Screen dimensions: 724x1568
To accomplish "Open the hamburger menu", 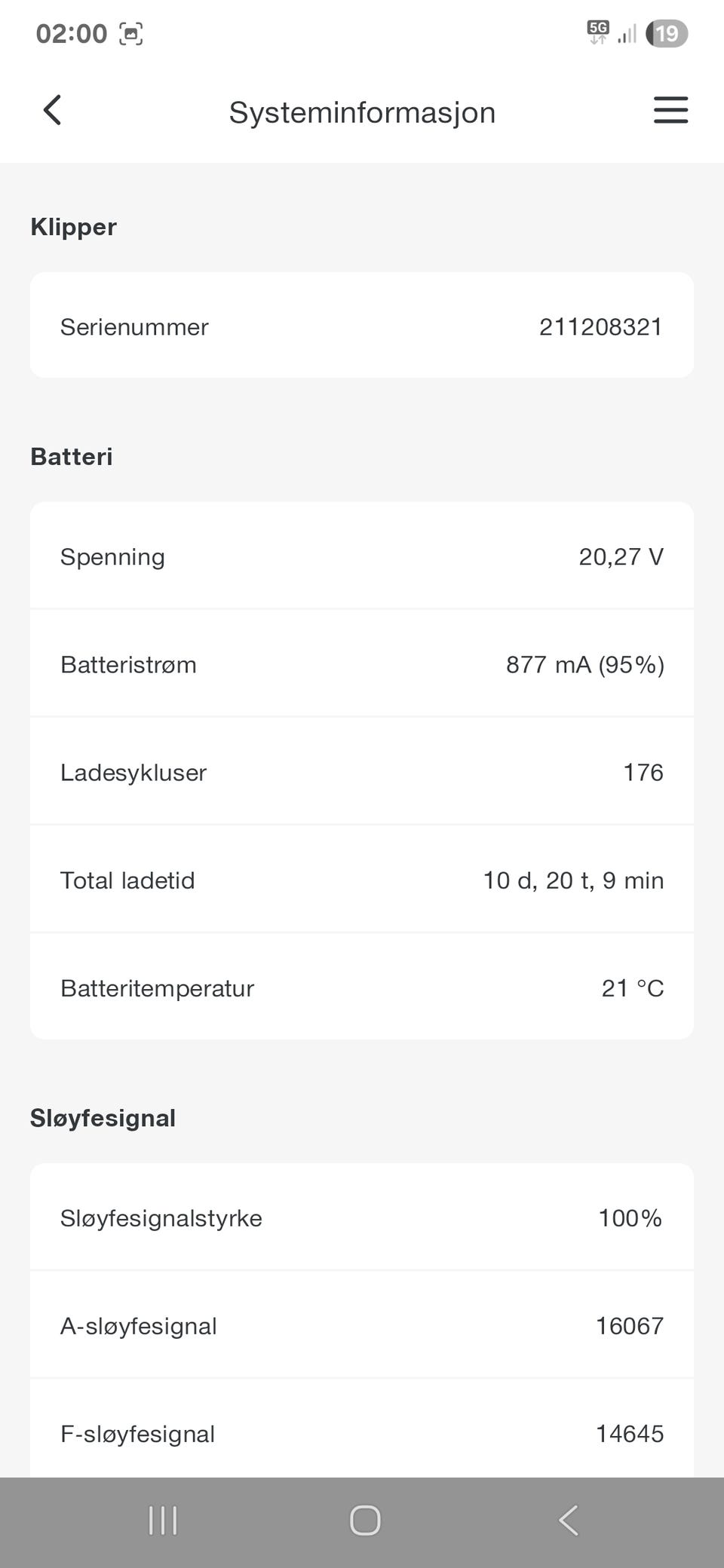I will coord(670,110).
